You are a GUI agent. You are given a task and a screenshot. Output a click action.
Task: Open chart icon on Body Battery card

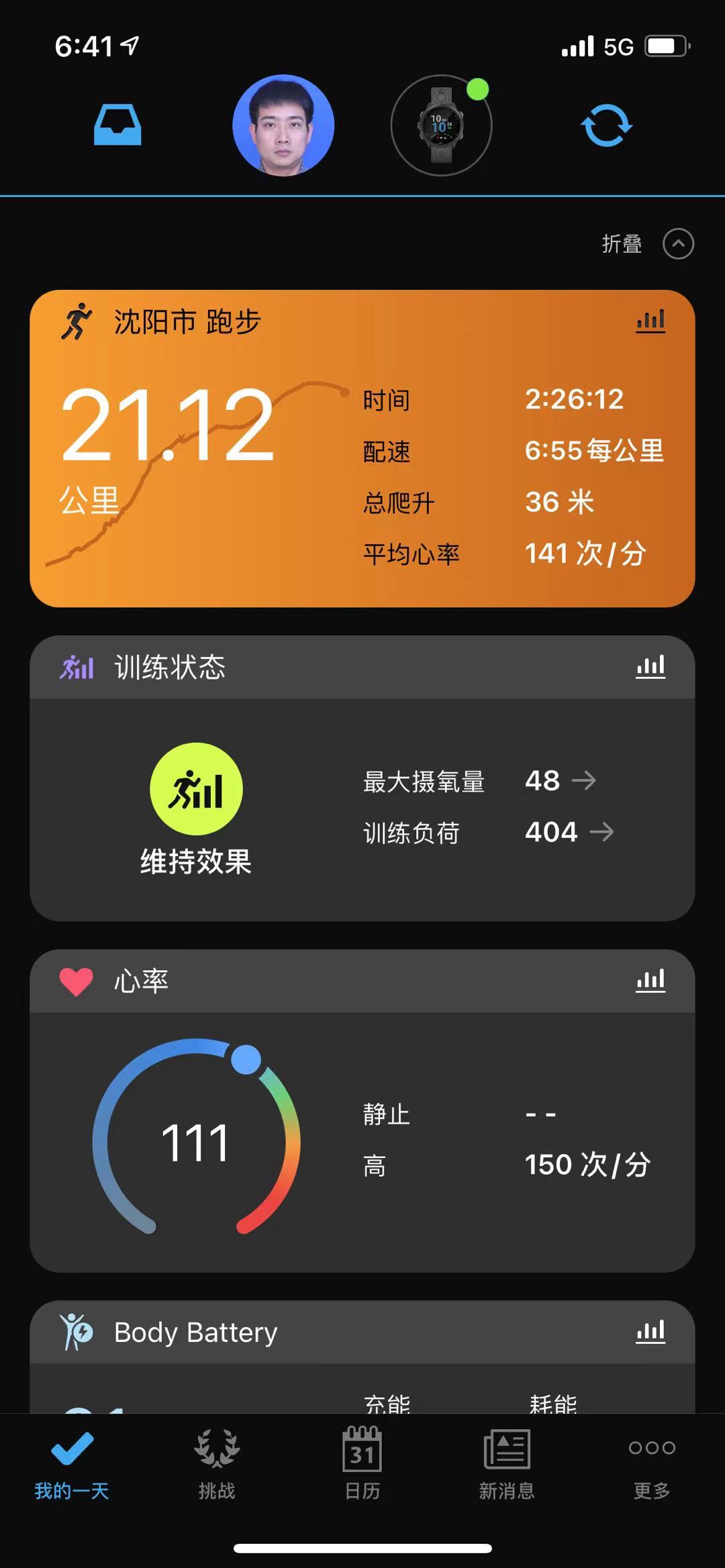click(650, 1332)
